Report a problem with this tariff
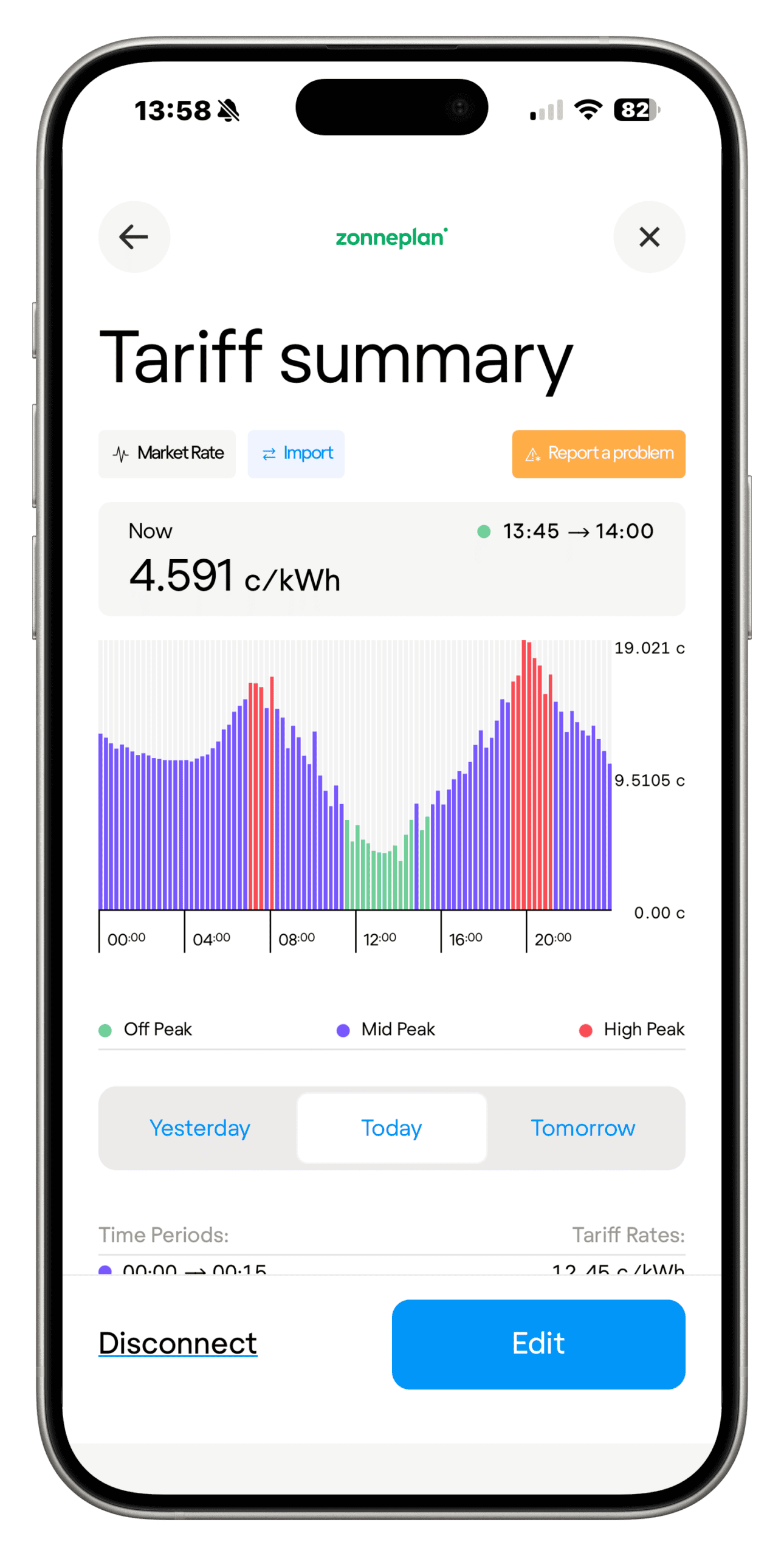The width and height of the screenshot is (784, 1556). pyautogui.click(x=599, y=453)
